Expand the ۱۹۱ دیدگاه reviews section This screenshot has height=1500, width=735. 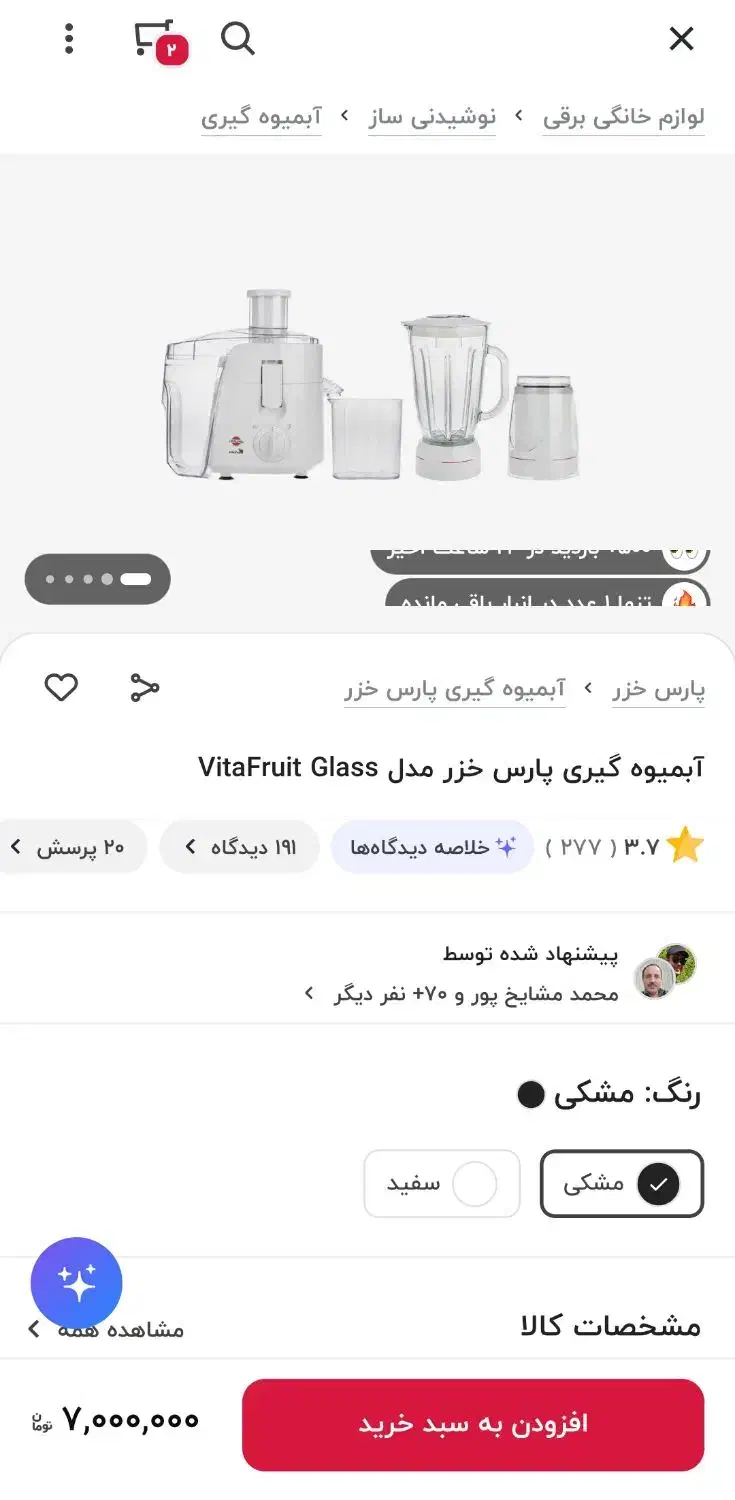coord(239,845)
